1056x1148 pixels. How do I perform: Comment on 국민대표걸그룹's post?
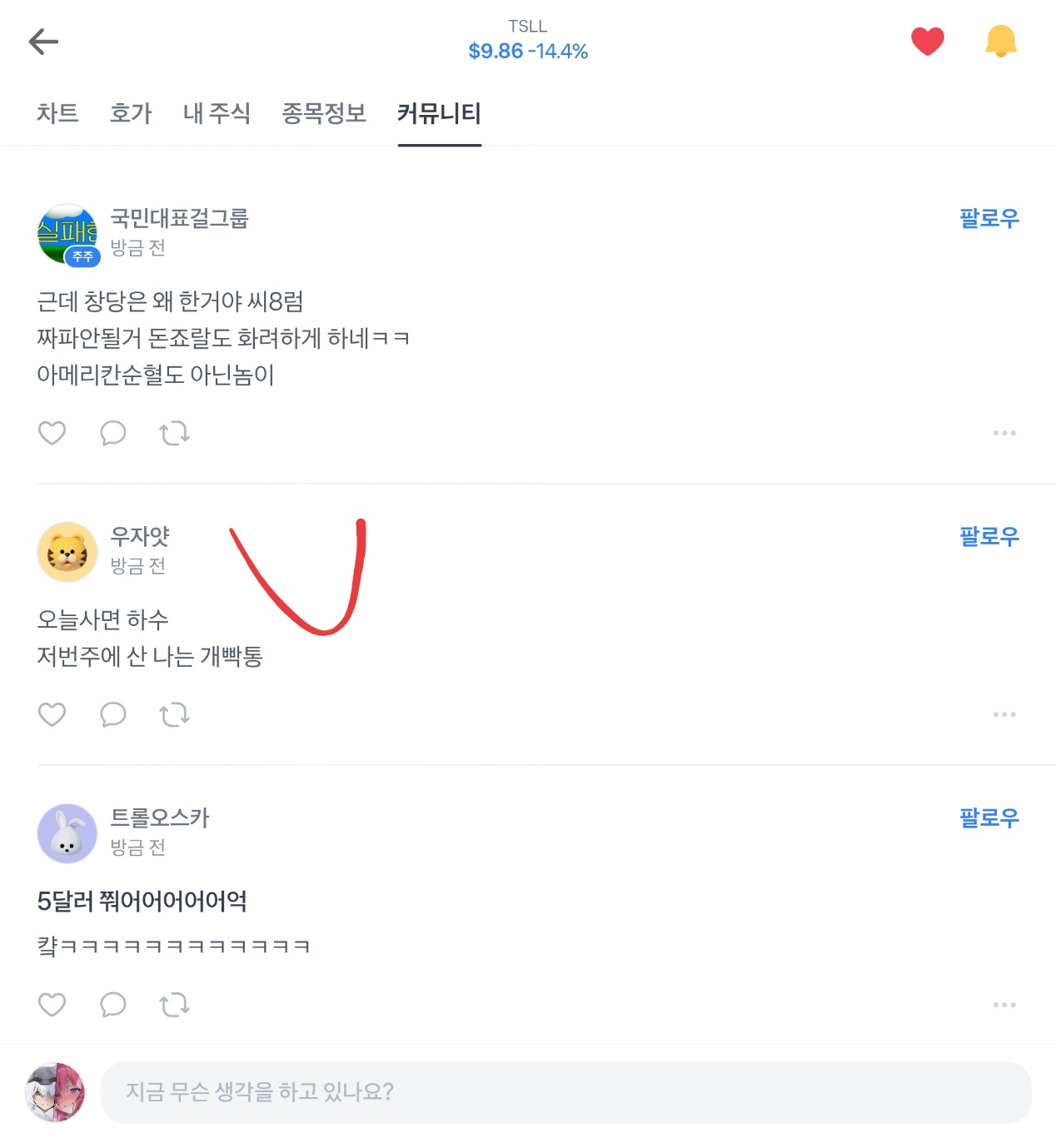tap(112, 433)
